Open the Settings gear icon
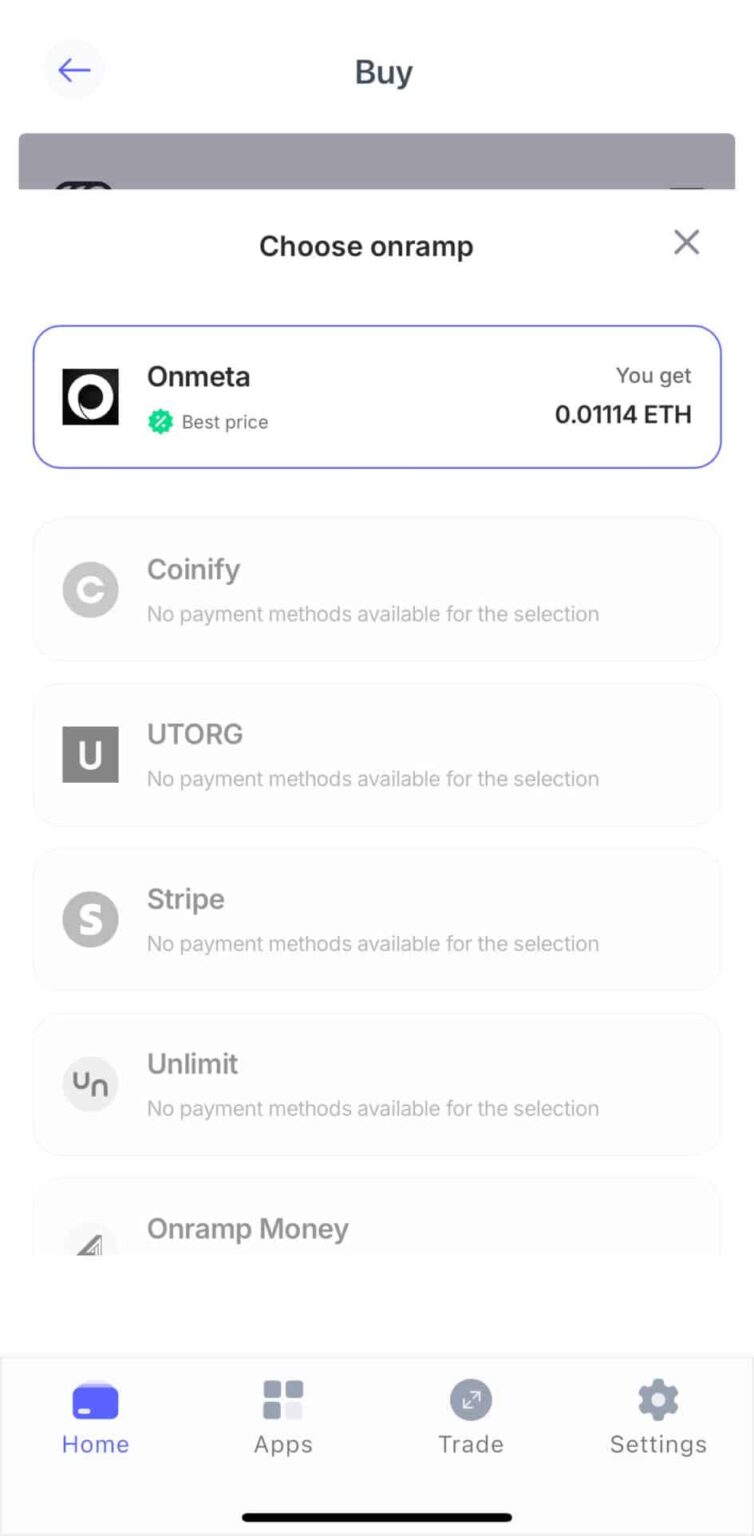Viewport: 754px width, 1536px height. (658, 1399)
